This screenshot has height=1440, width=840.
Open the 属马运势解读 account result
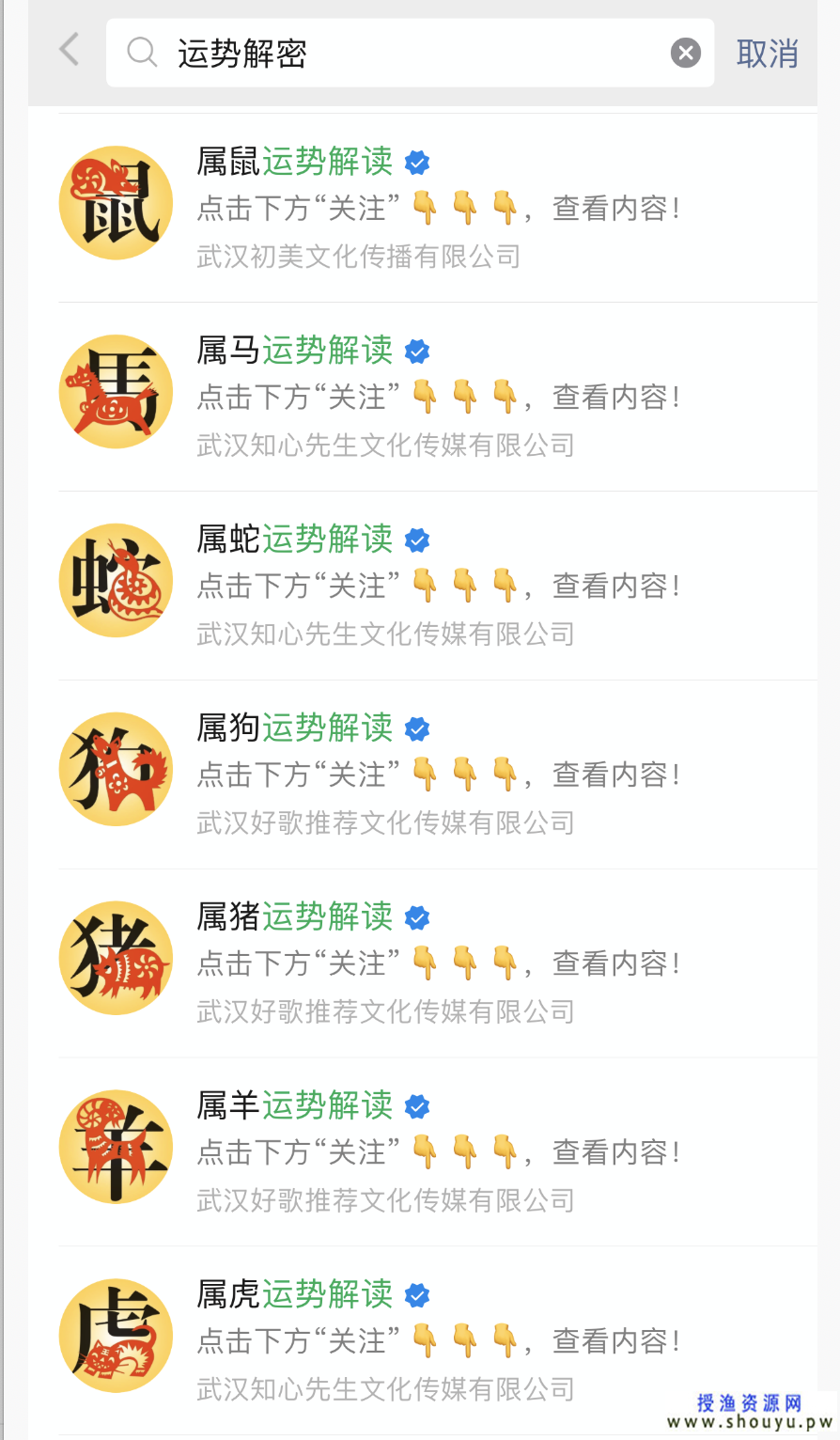point(295,351)
